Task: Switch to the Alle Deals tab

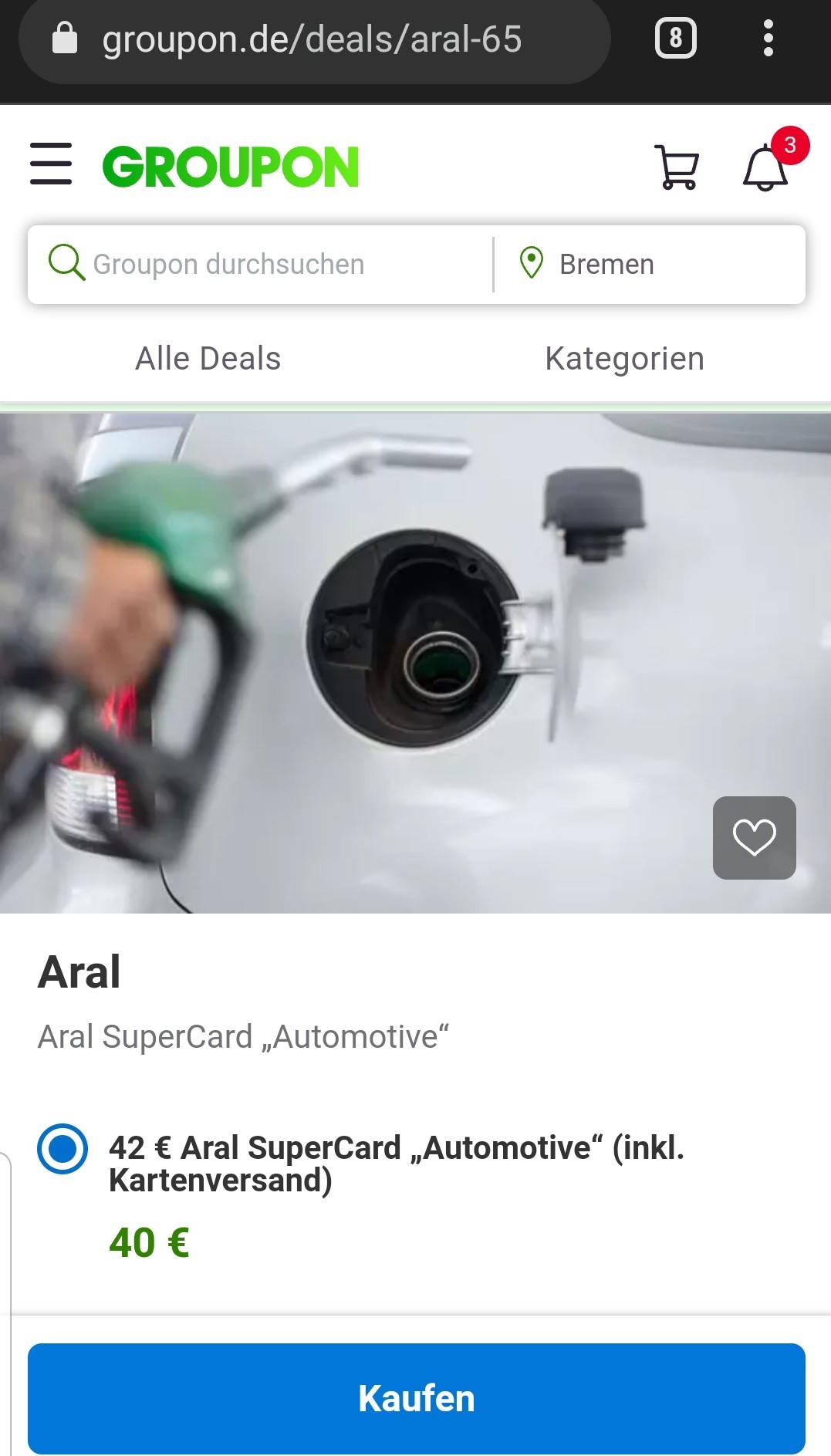Action: [x=208, y=359]
